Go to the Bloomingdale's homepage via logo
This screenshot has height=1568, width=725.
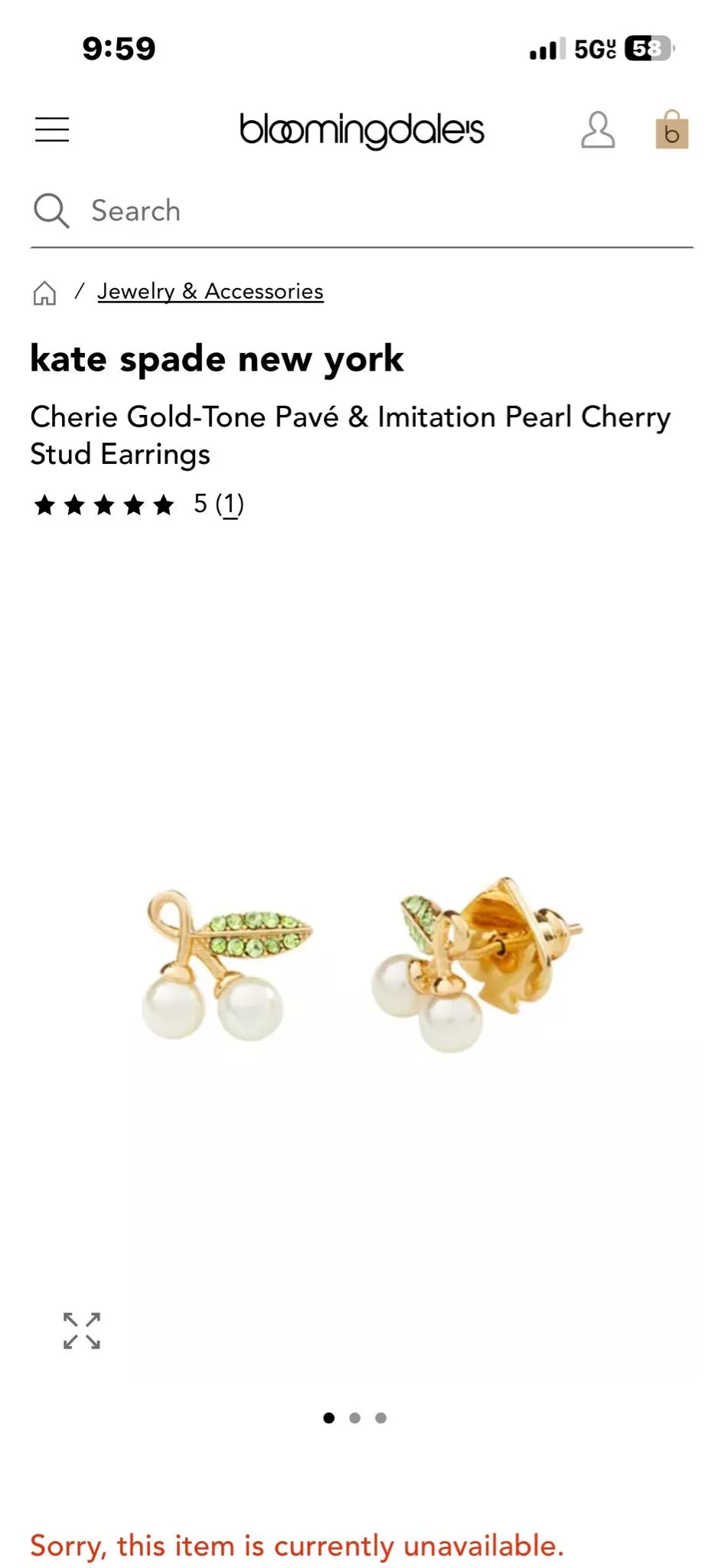point(362,130)
